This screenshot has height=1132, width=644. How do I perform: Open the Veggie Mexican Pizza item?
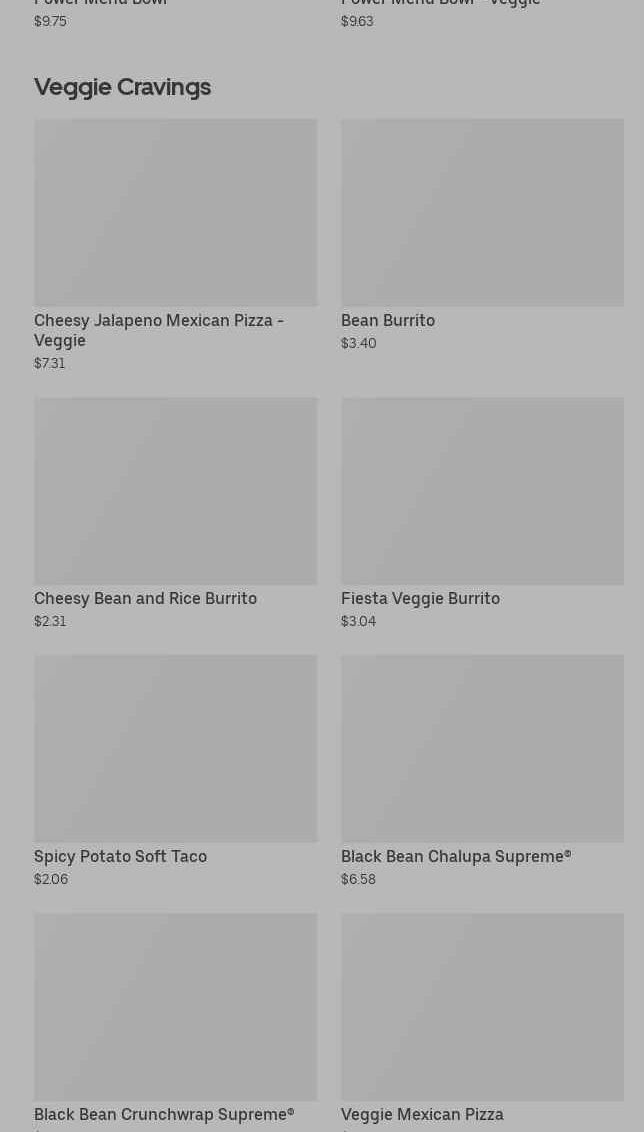pyautogui.click(x=482, y=1007)
